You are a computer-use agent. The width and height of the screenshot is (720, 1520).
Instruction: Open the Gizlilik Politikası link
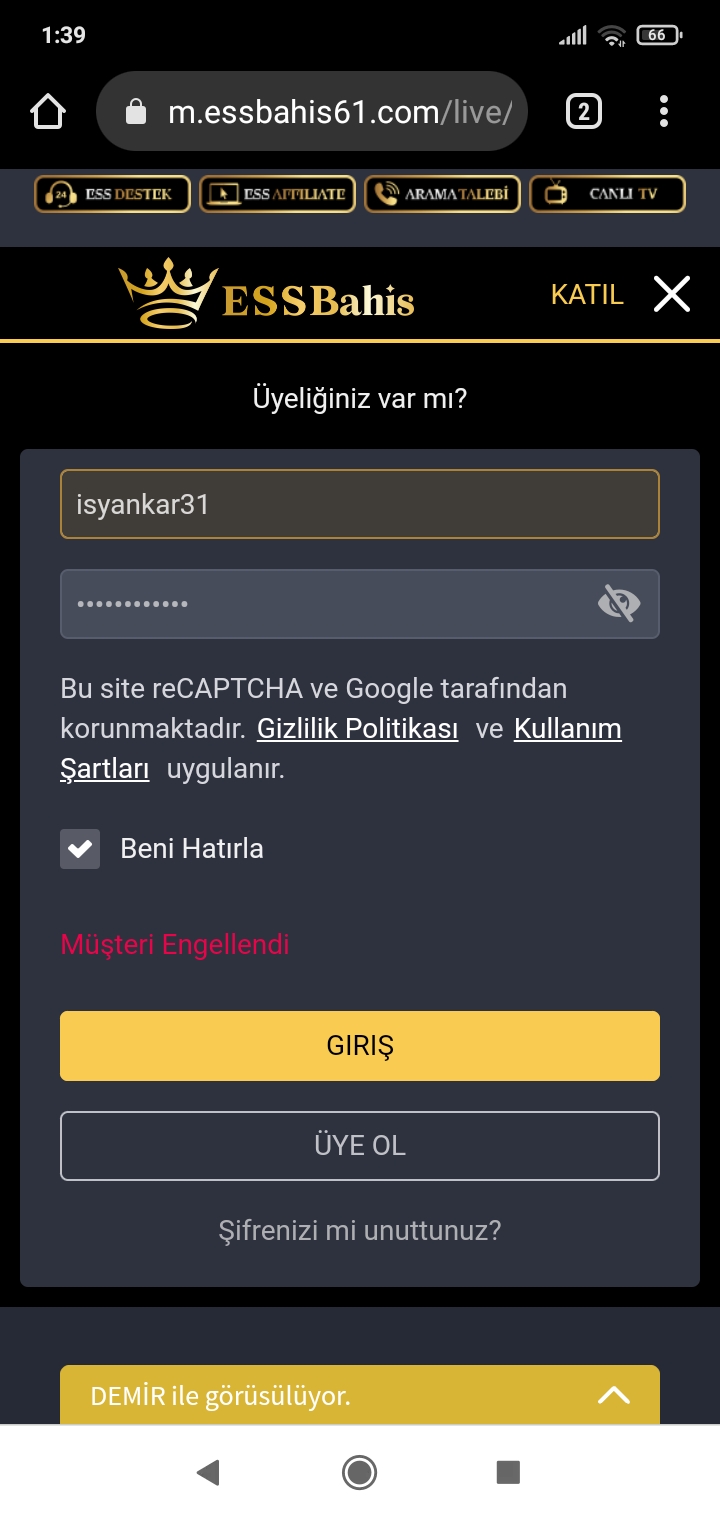[x=358, y=729]
